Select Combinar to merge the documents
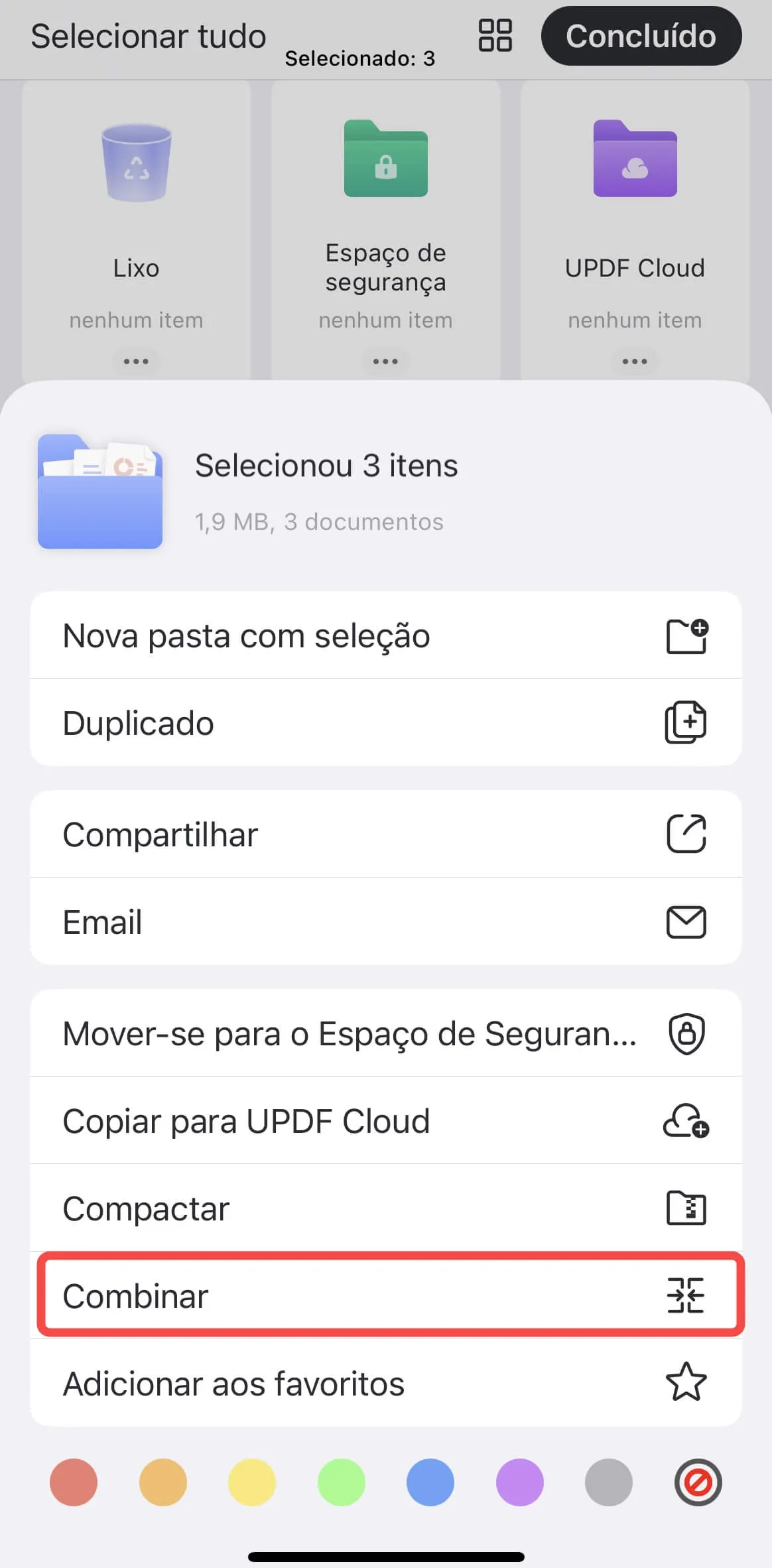The image size is (772, 1568). pos(265,1295)
